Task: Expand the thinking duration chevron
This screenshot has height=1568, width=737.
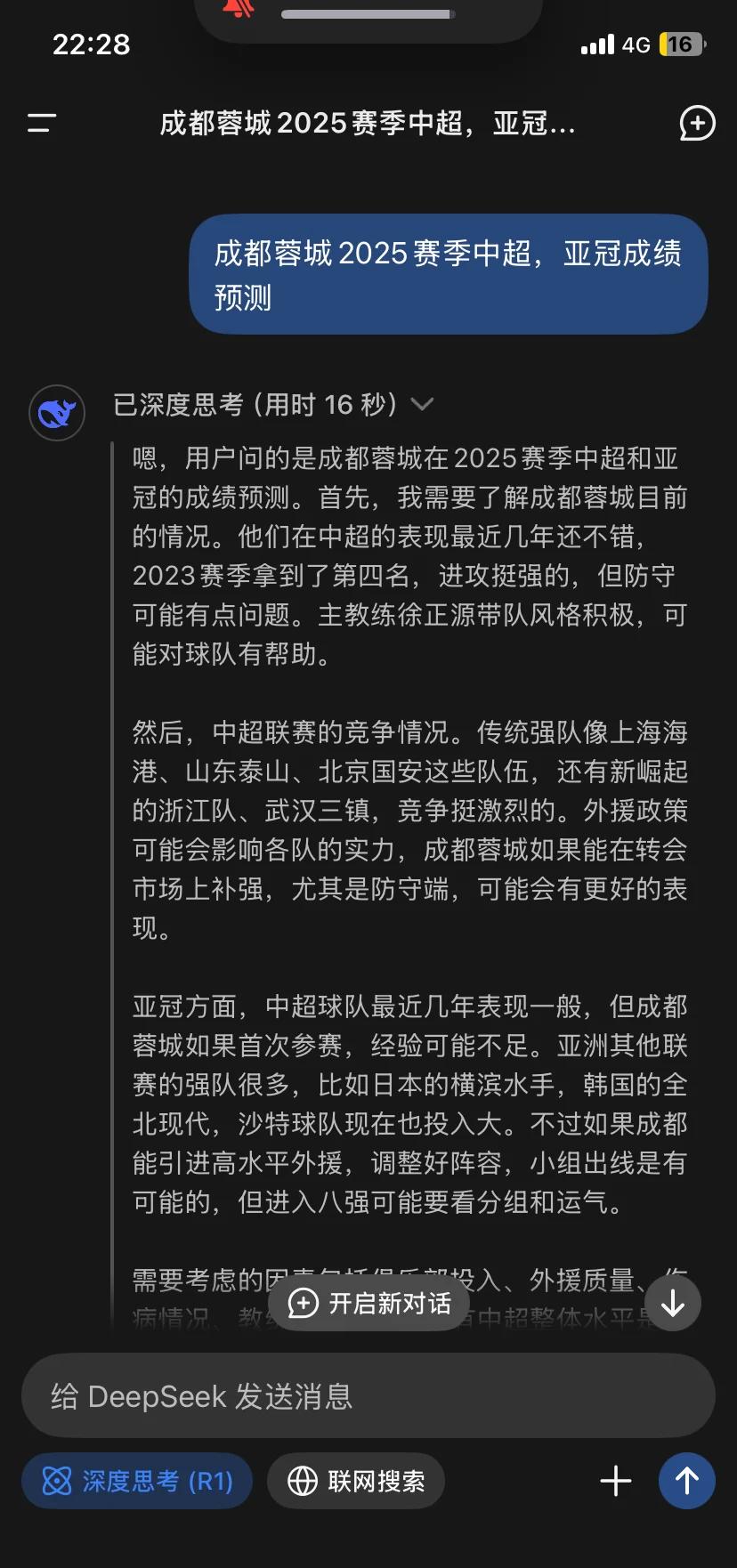Action: [x=422, y=404]
